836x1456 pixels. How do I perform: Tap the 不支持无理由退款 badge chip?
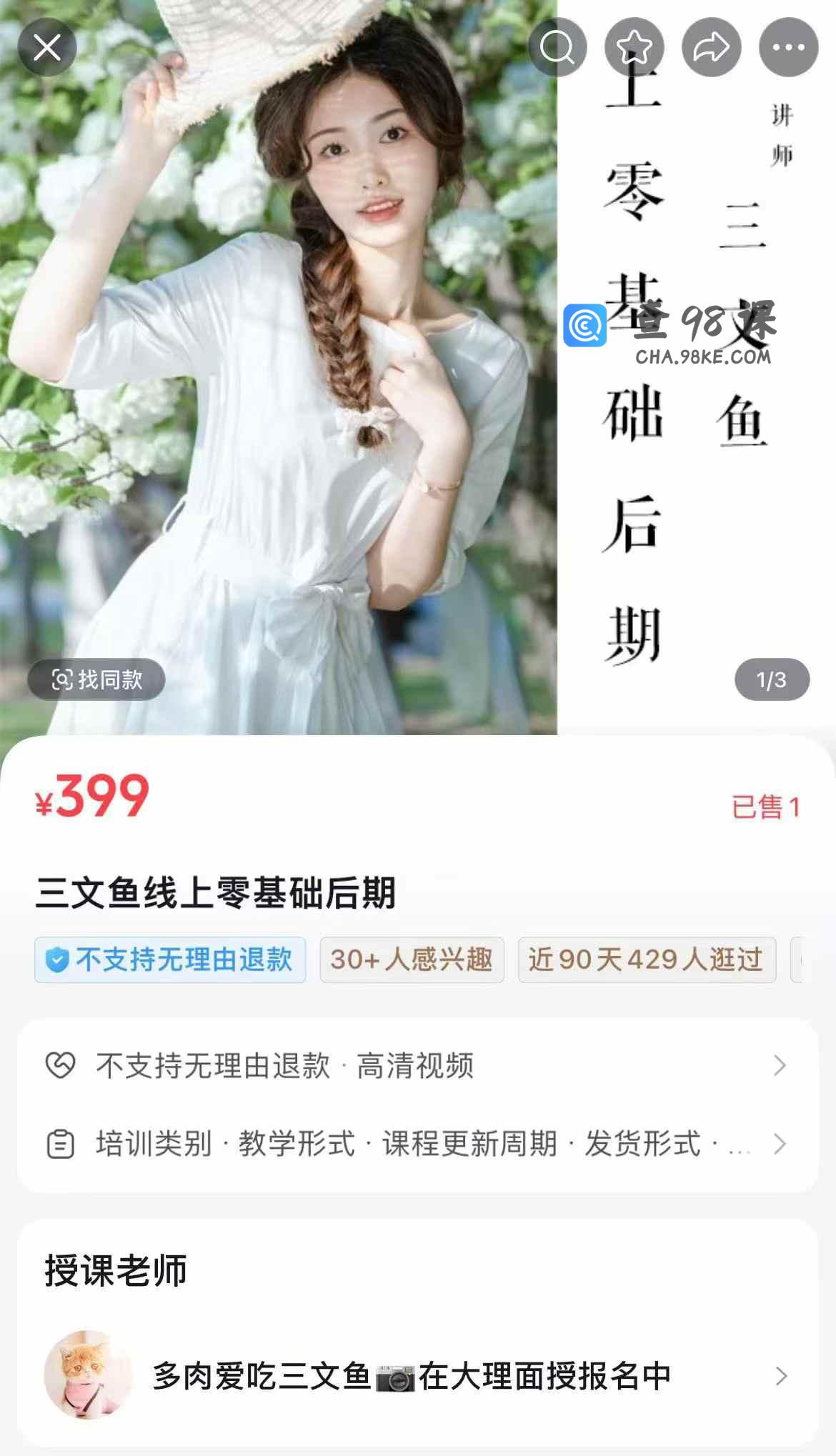170,959
